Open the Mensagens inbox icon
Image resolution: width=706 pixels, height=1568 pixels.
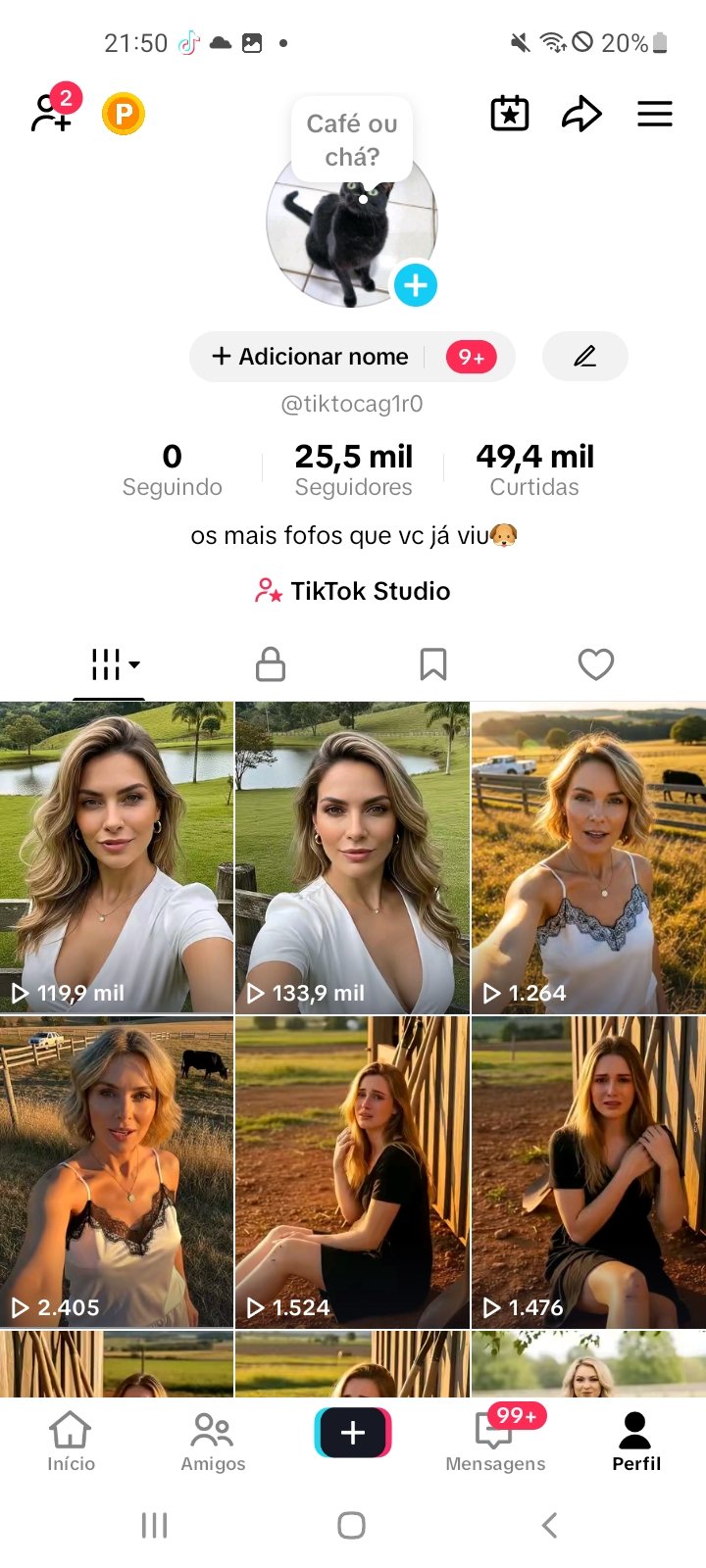pos(494,1434)
